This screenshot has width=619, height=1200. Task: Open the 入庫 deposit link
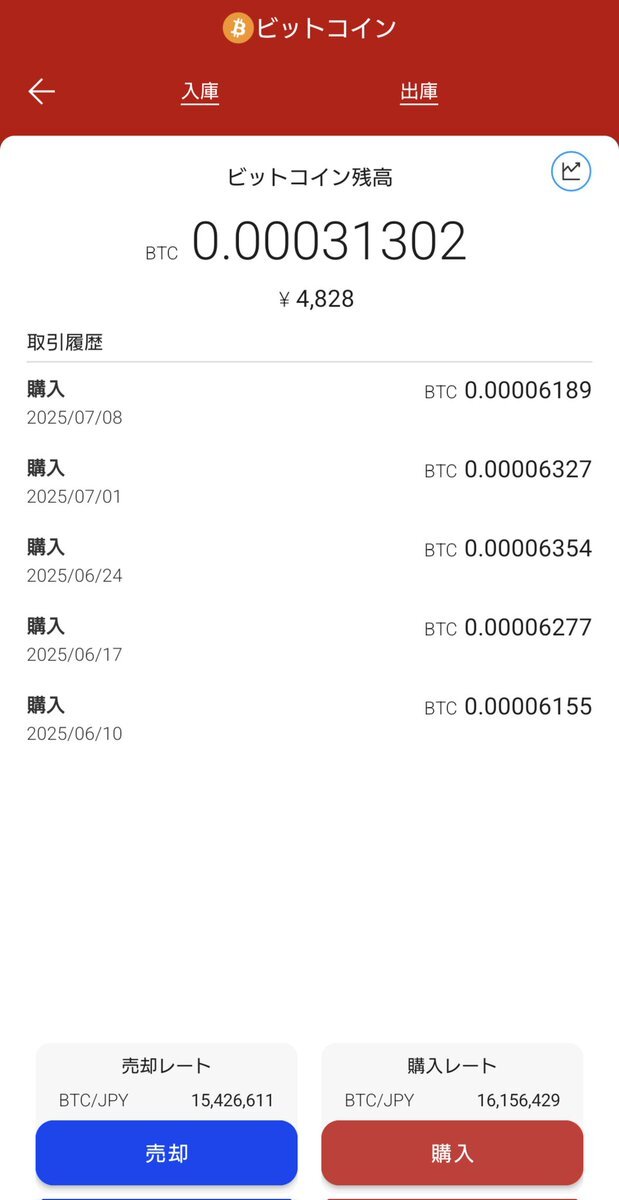pyautogui.click(x=200, y=92)
